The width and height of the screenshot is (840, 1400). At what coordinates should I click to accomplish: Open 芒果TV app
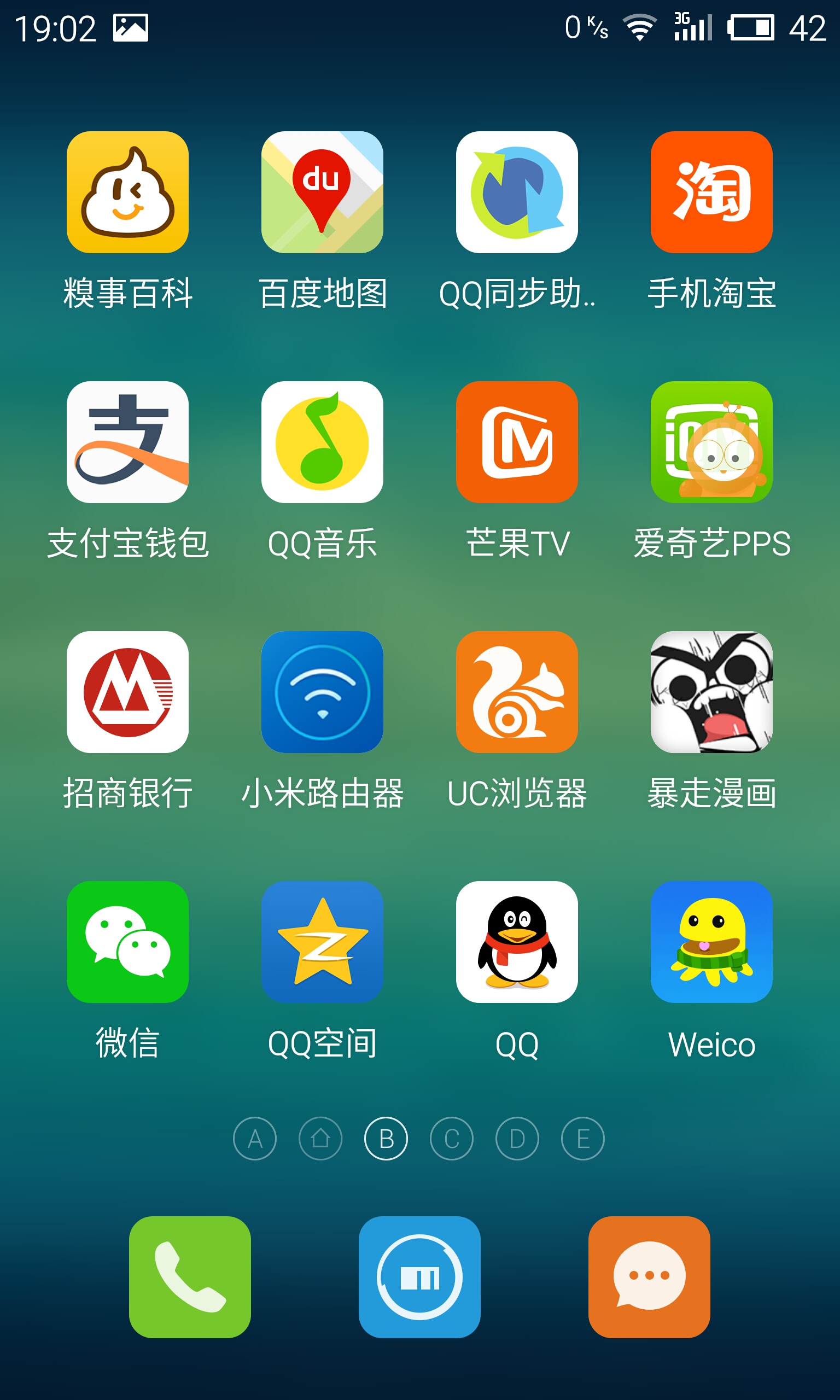pos(517,442)
